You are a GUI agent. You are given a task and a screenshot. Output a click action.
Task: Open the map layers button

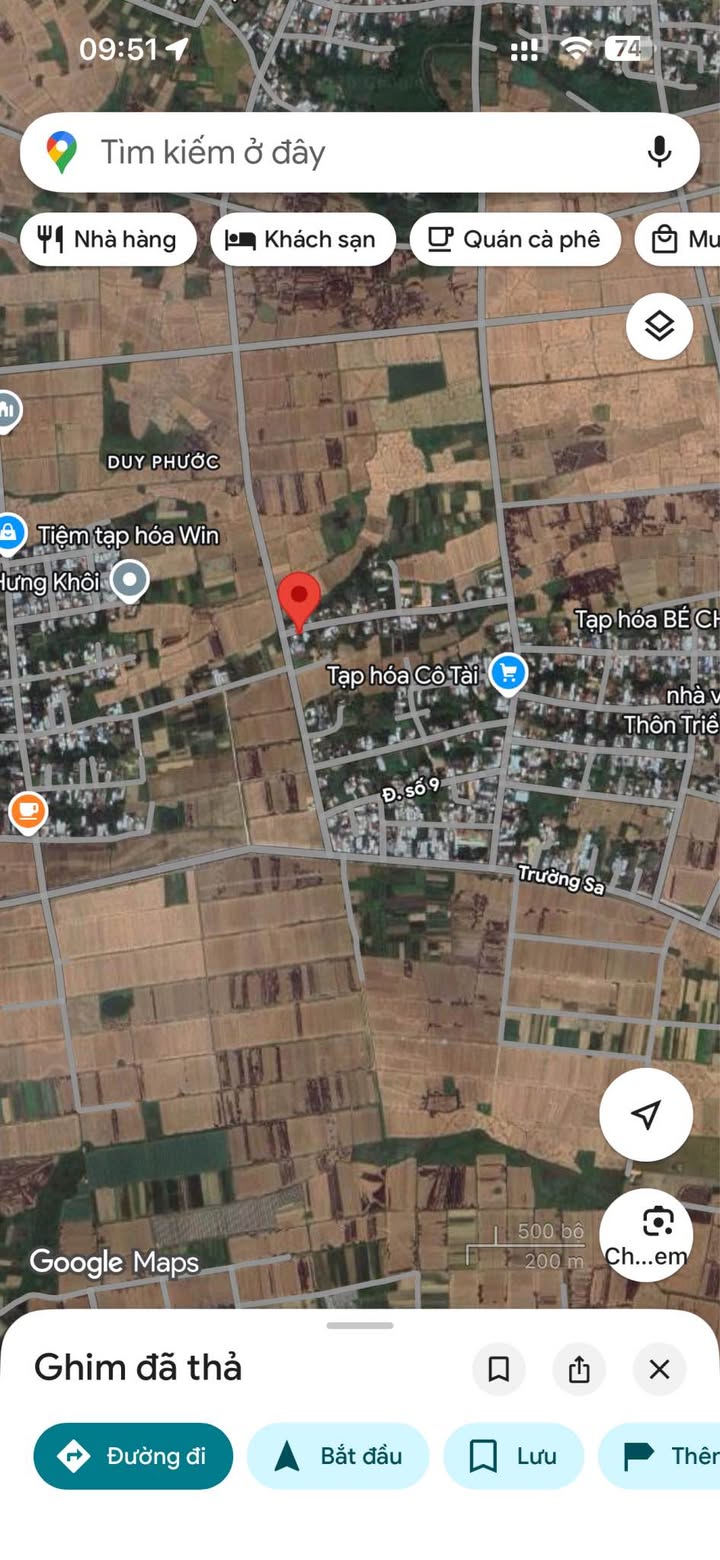point(659,326)
